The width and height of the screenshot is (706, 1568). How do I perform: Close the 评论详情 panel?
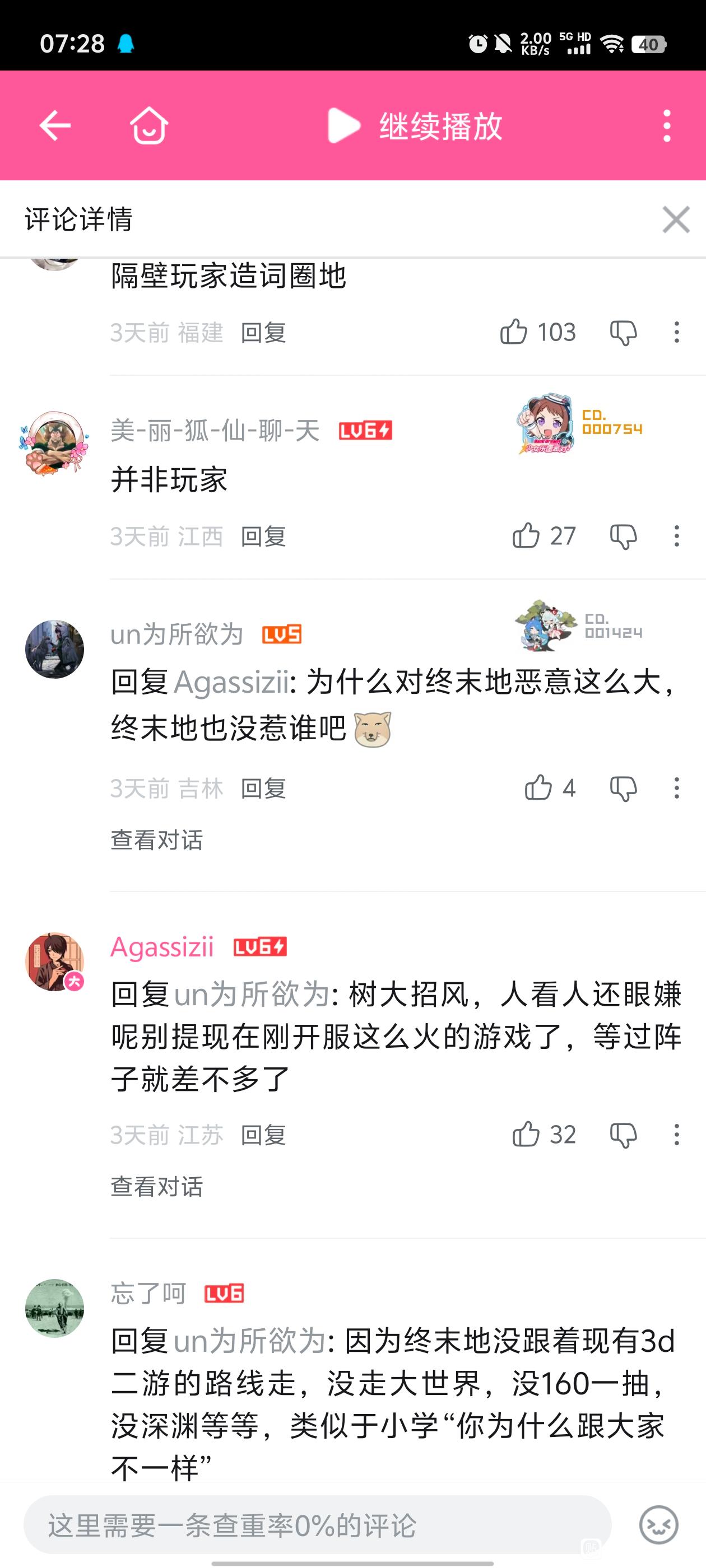click(x=676, y=219)
